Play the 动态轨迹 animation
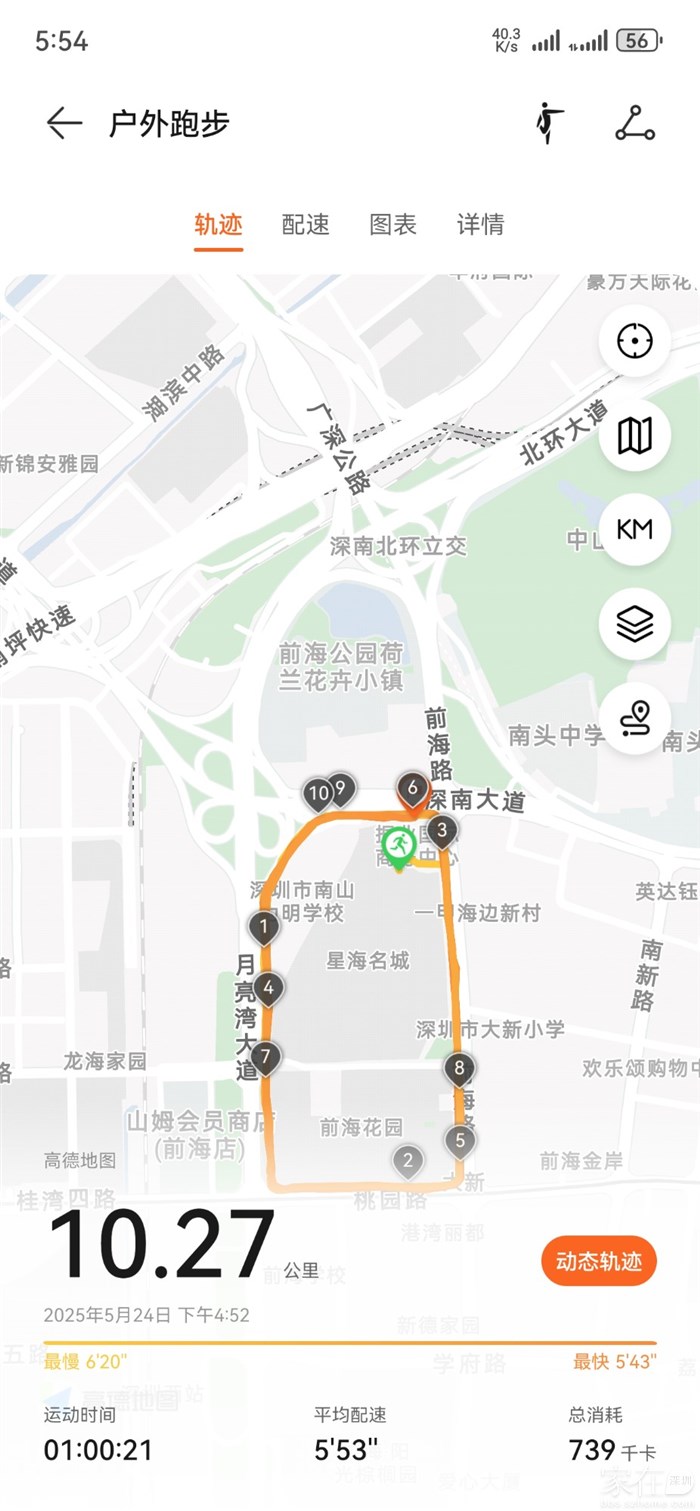Viewport: 700px width, 1511px height. click(599, 1261)
